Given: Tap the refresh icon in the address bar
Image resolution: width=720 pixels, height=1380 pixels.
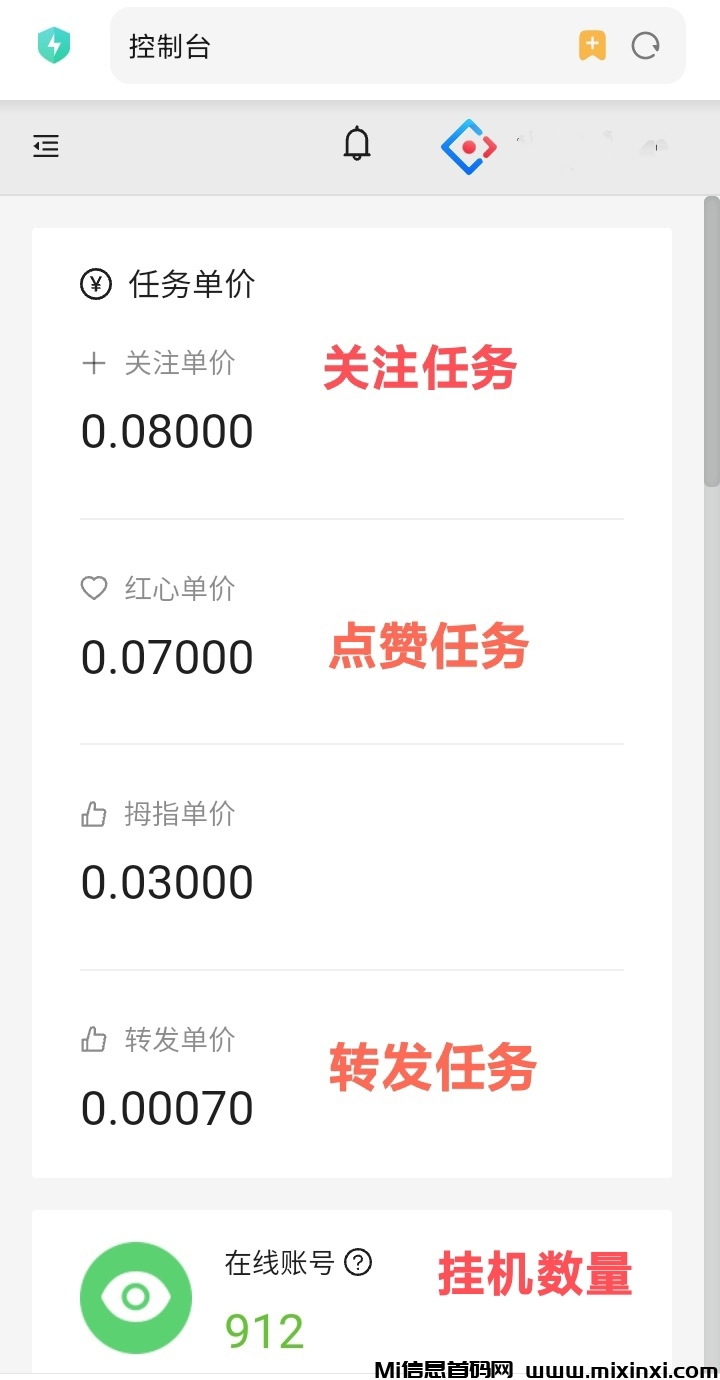Looking at the screenshot, I should click(645, 45).
